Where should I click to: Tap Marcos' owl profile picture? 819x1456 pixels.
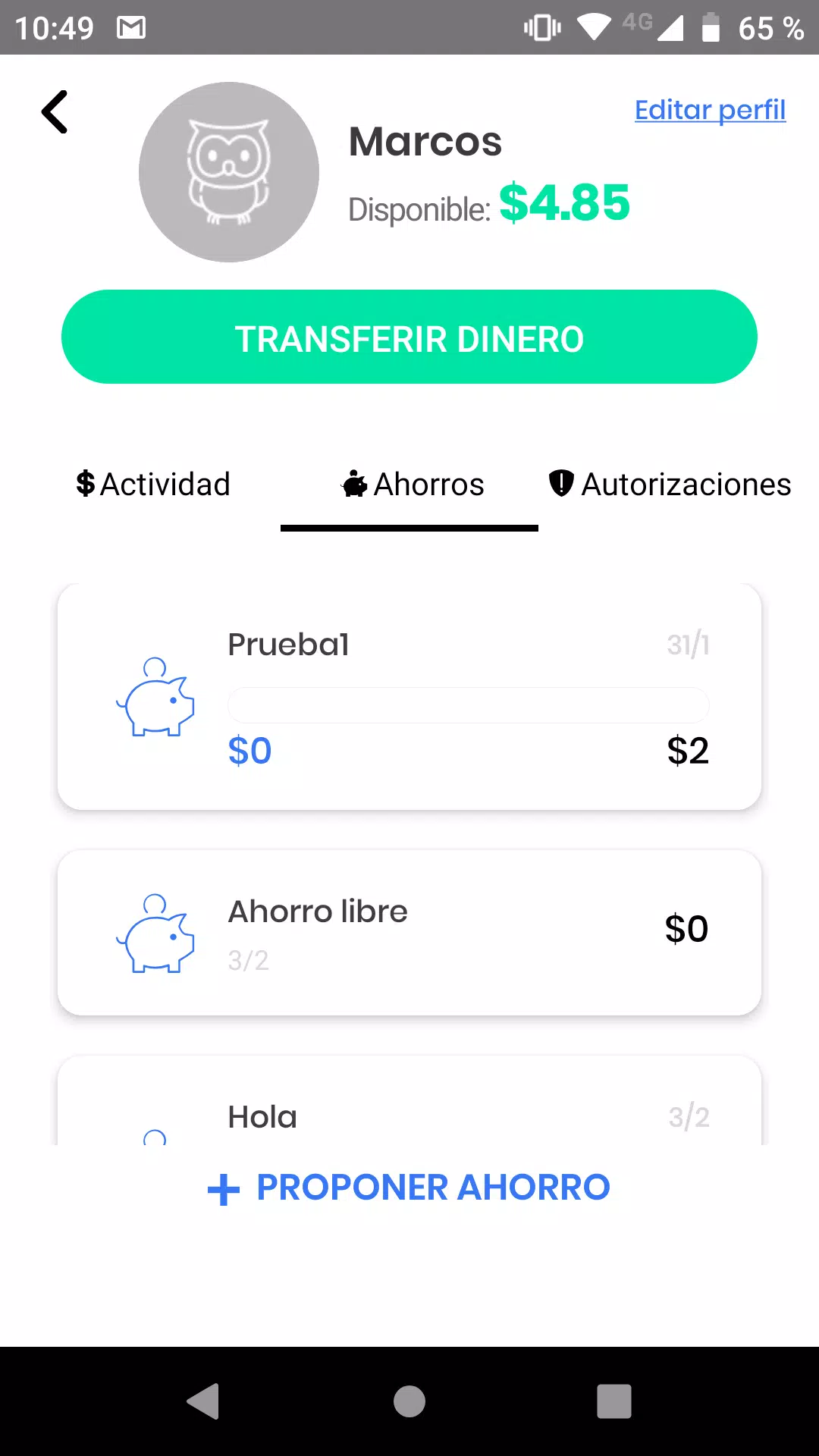(229, 172)
